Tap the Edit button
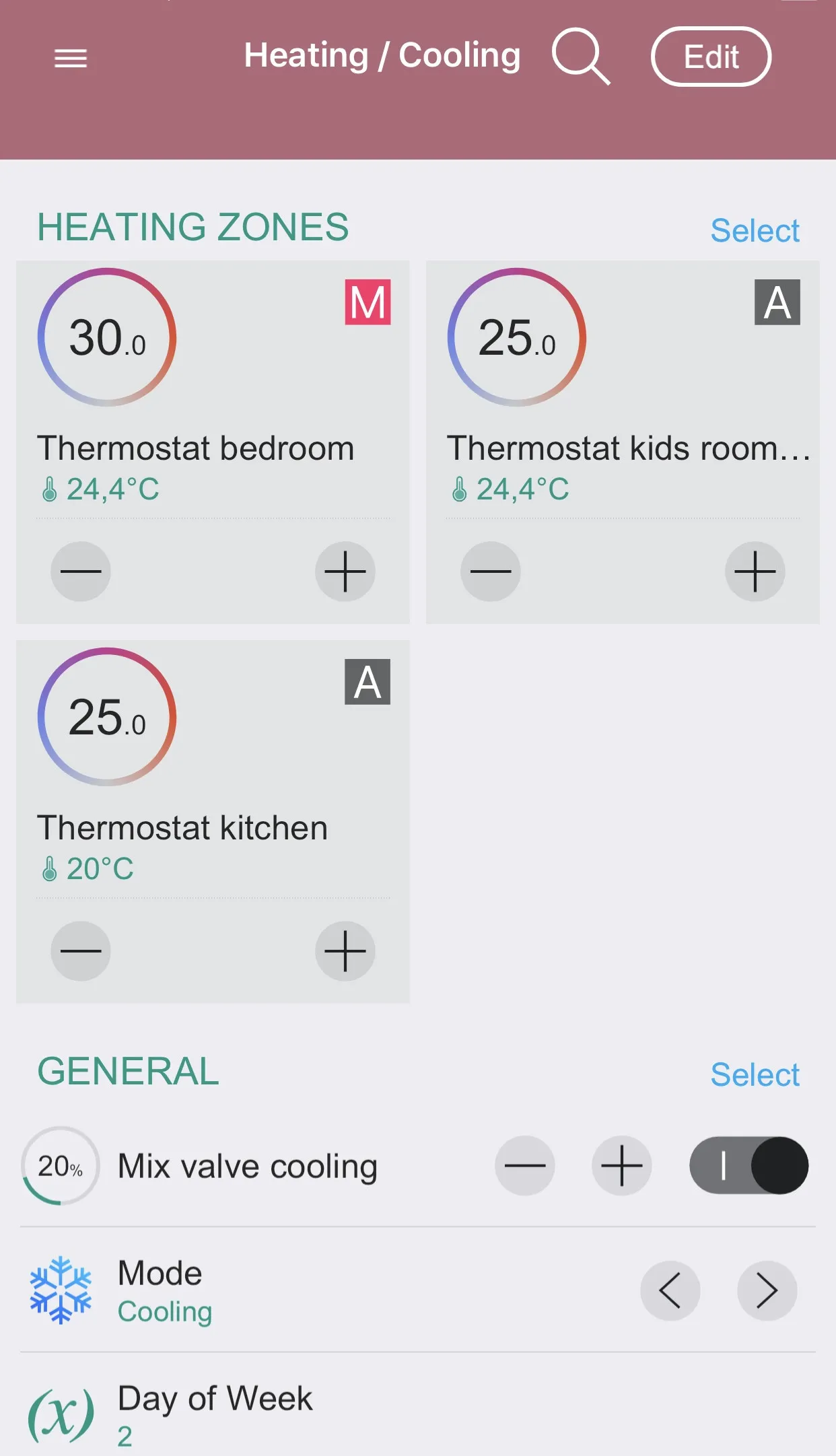 (x=711, y=57)
